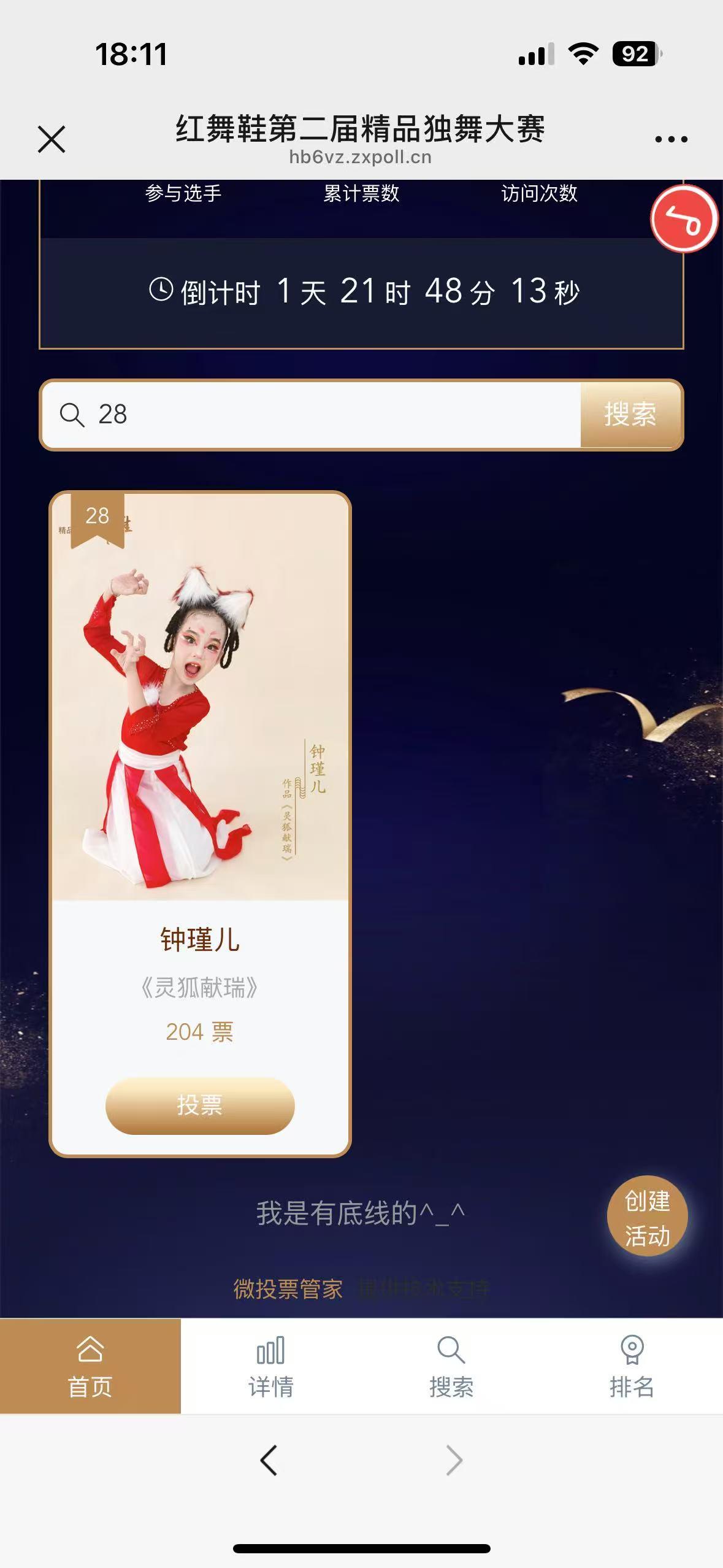
Task: Tap the gold 搜索 button
Action: pos(630,415)
